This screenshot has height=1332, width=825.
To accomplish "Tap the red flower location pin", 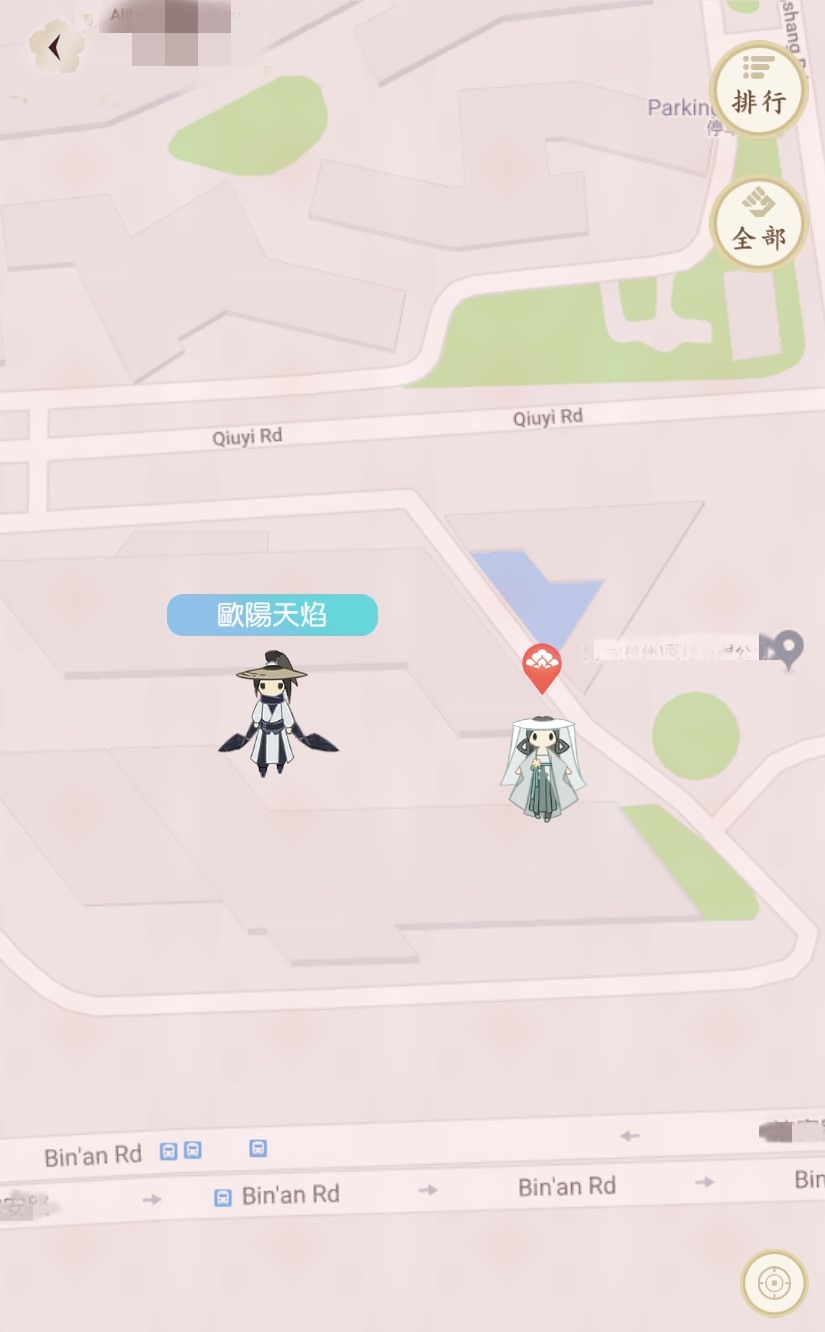I will point(541,665).
